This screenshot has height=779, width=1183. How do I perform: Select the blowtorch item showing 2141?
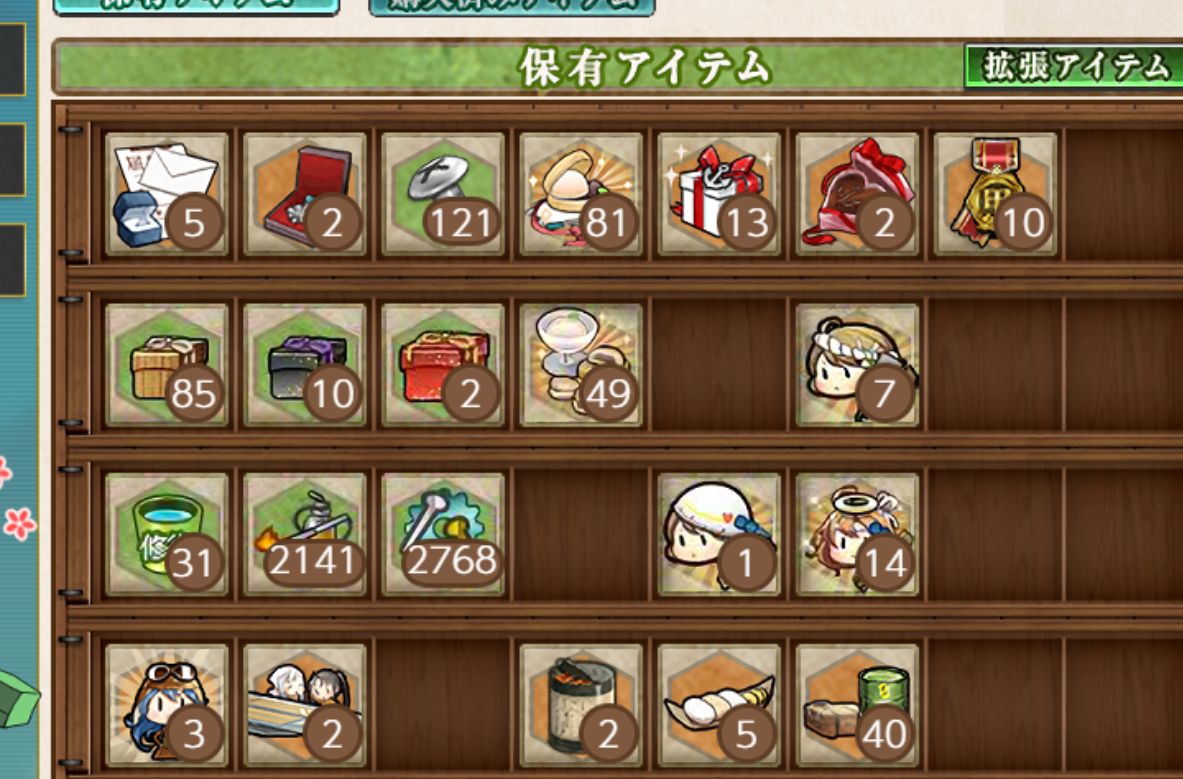click(305, 535)
